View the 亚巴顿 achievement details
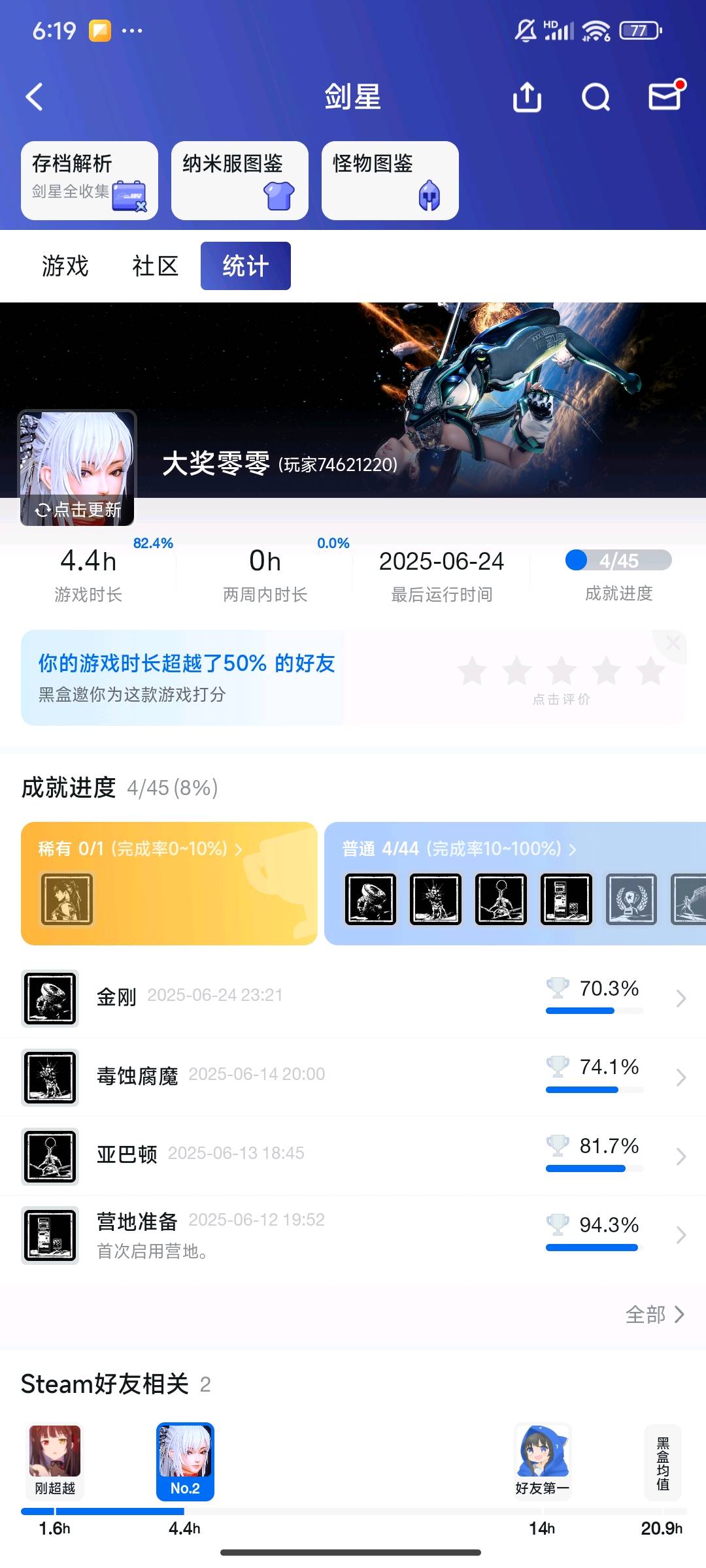Viewport: 706px width, 1568px height. [x=353, y=1156]
